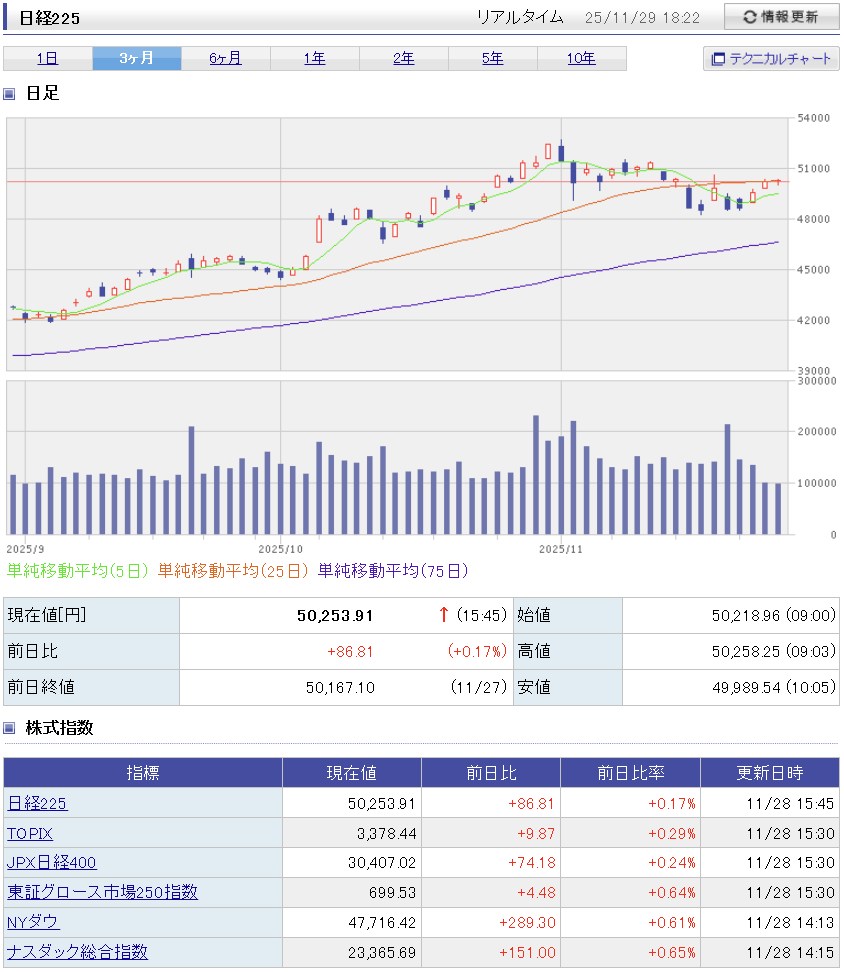Viewport: 844px width, 972px height.
Task: View the 5年 chart period
Action: pyautogui.click(x=493, y=58)
